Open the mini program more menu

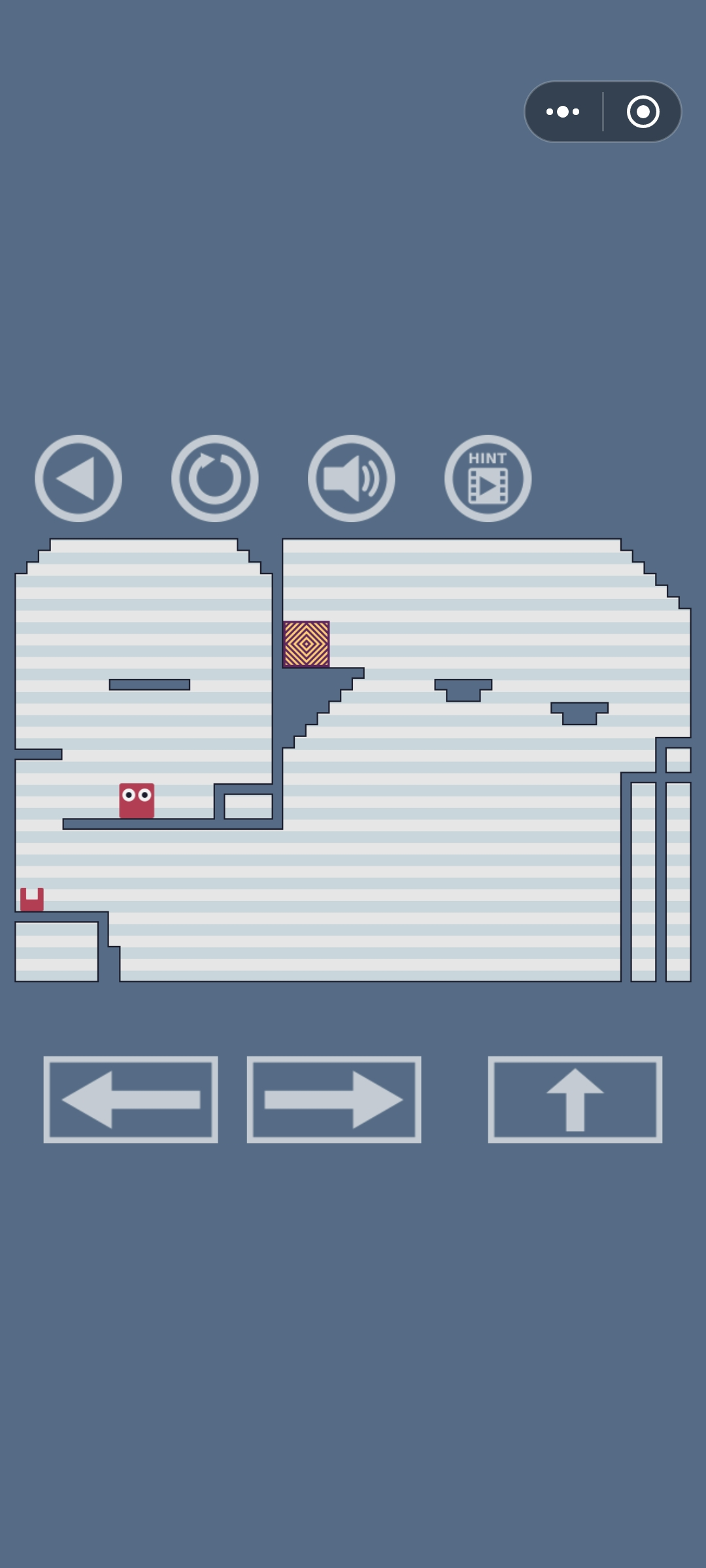click(x=563, y=112)
